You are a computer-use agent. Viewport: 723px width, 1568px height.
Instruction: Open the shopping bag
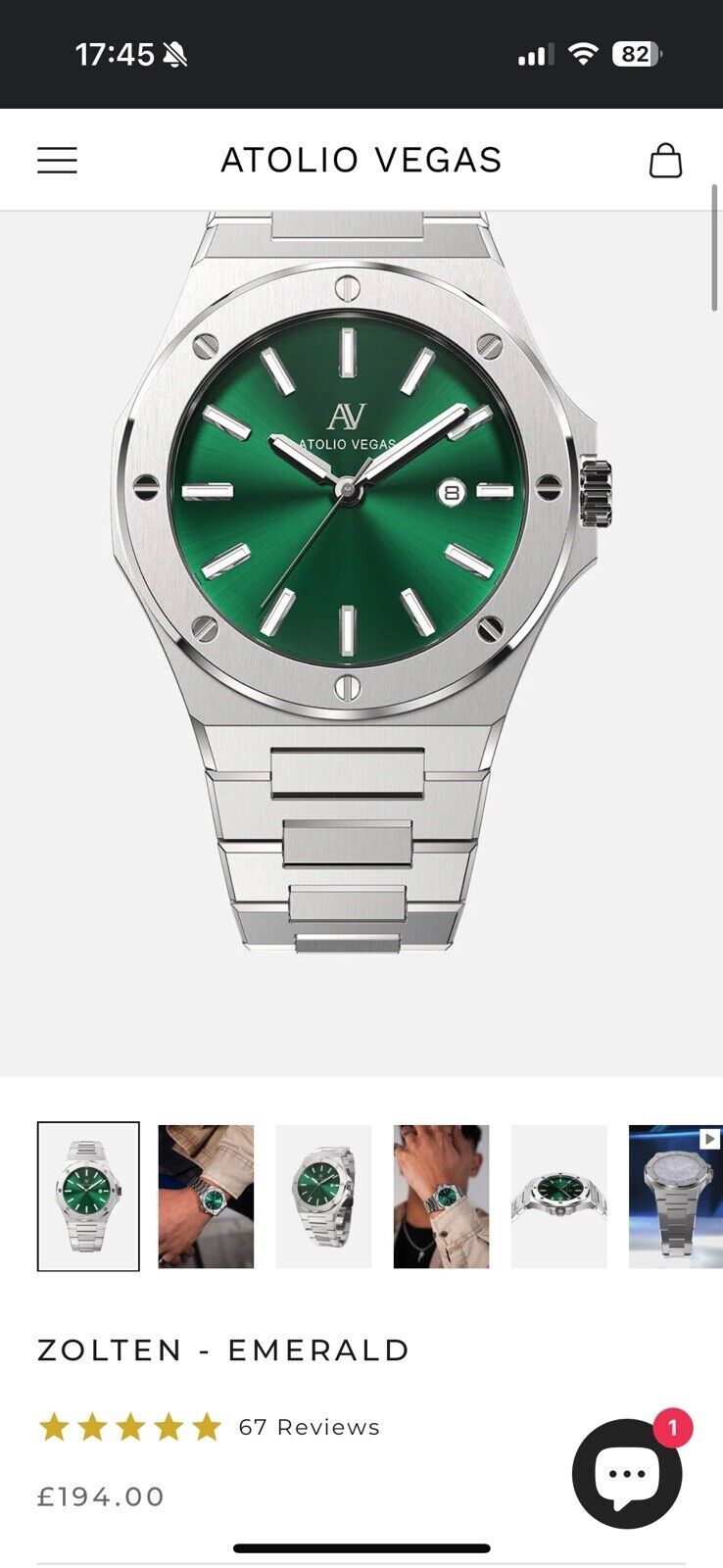click(665, 160)
